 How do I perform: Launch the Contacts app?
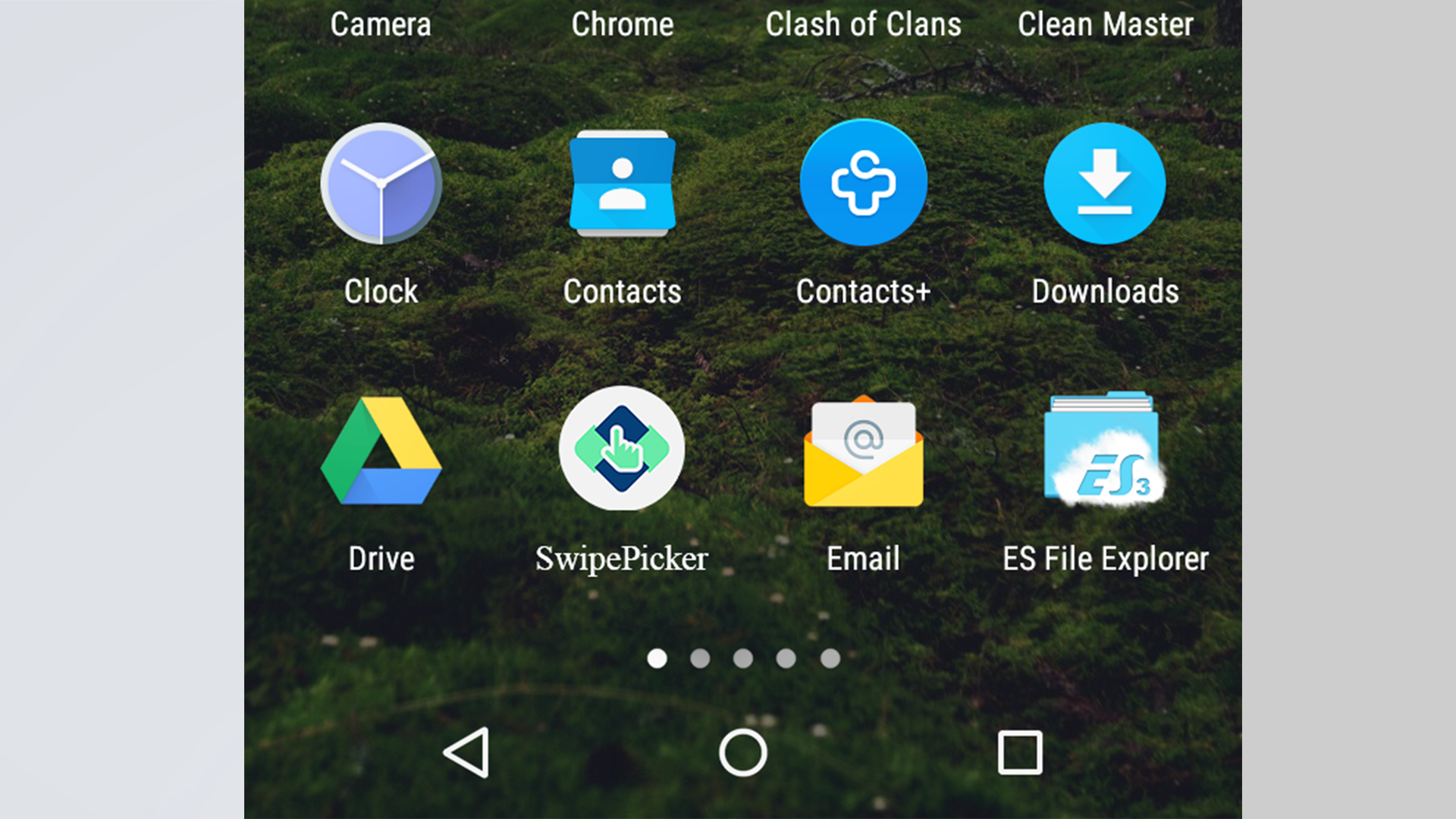coord(622,184)
